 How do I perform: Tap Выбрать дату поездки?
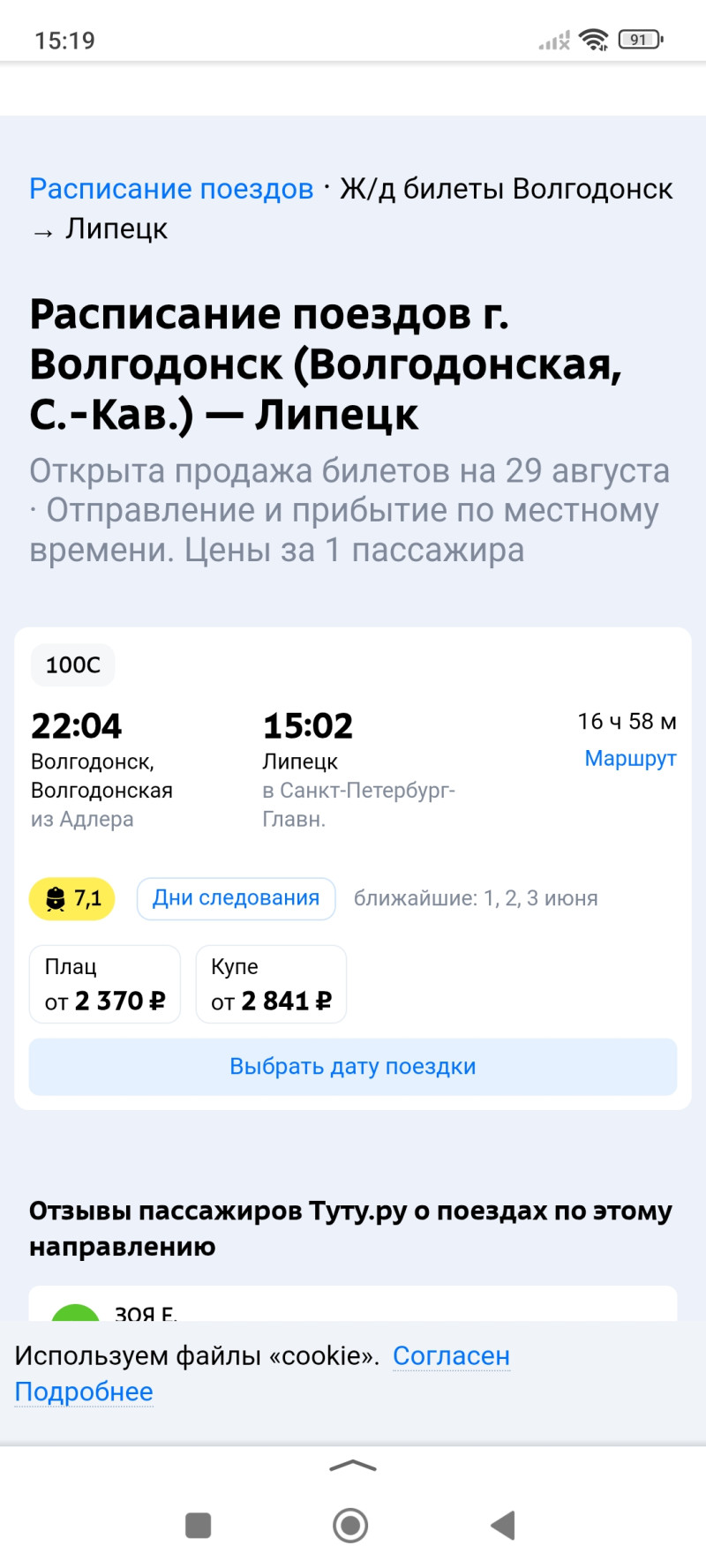click(353, 1067)
